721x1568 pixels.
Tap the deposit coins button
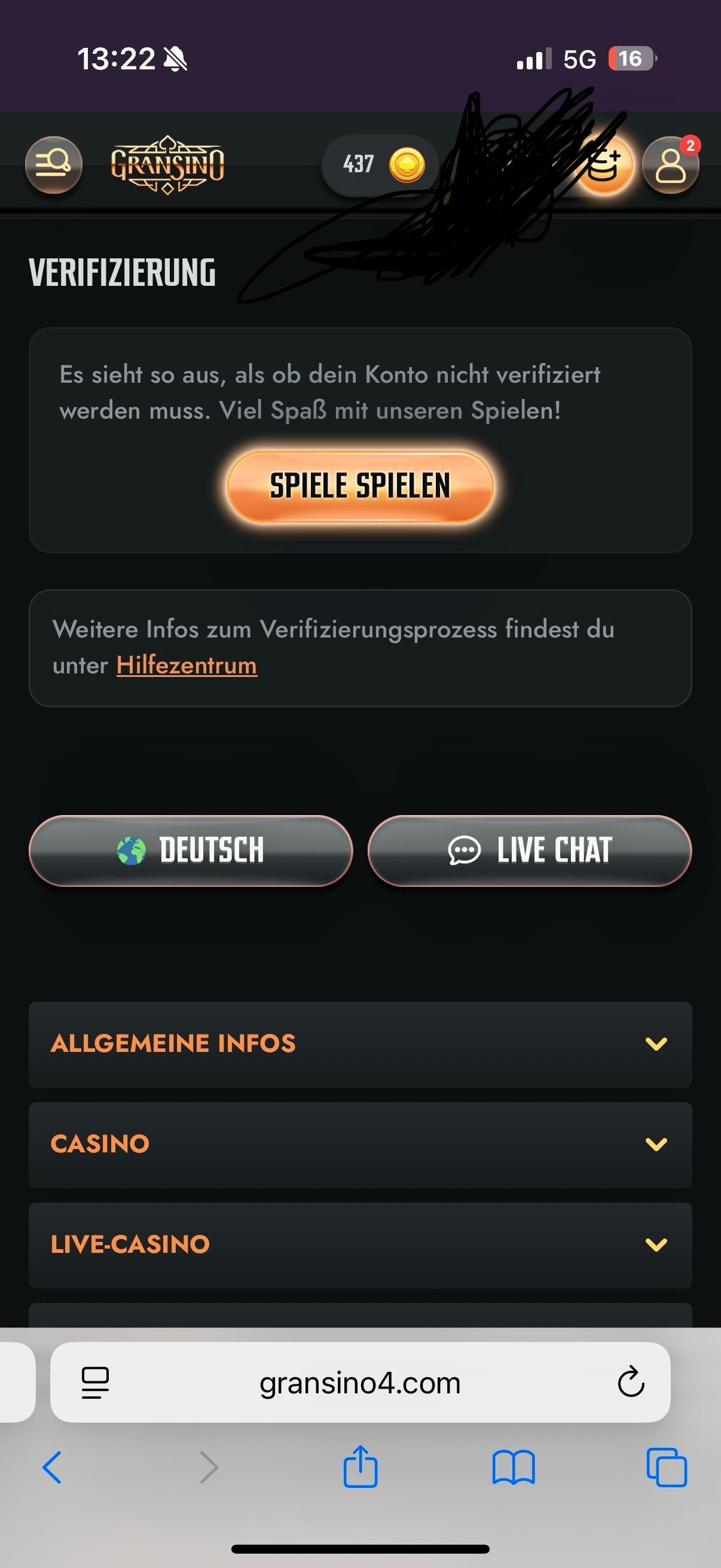pyautogui.click(x=605, y=166)
